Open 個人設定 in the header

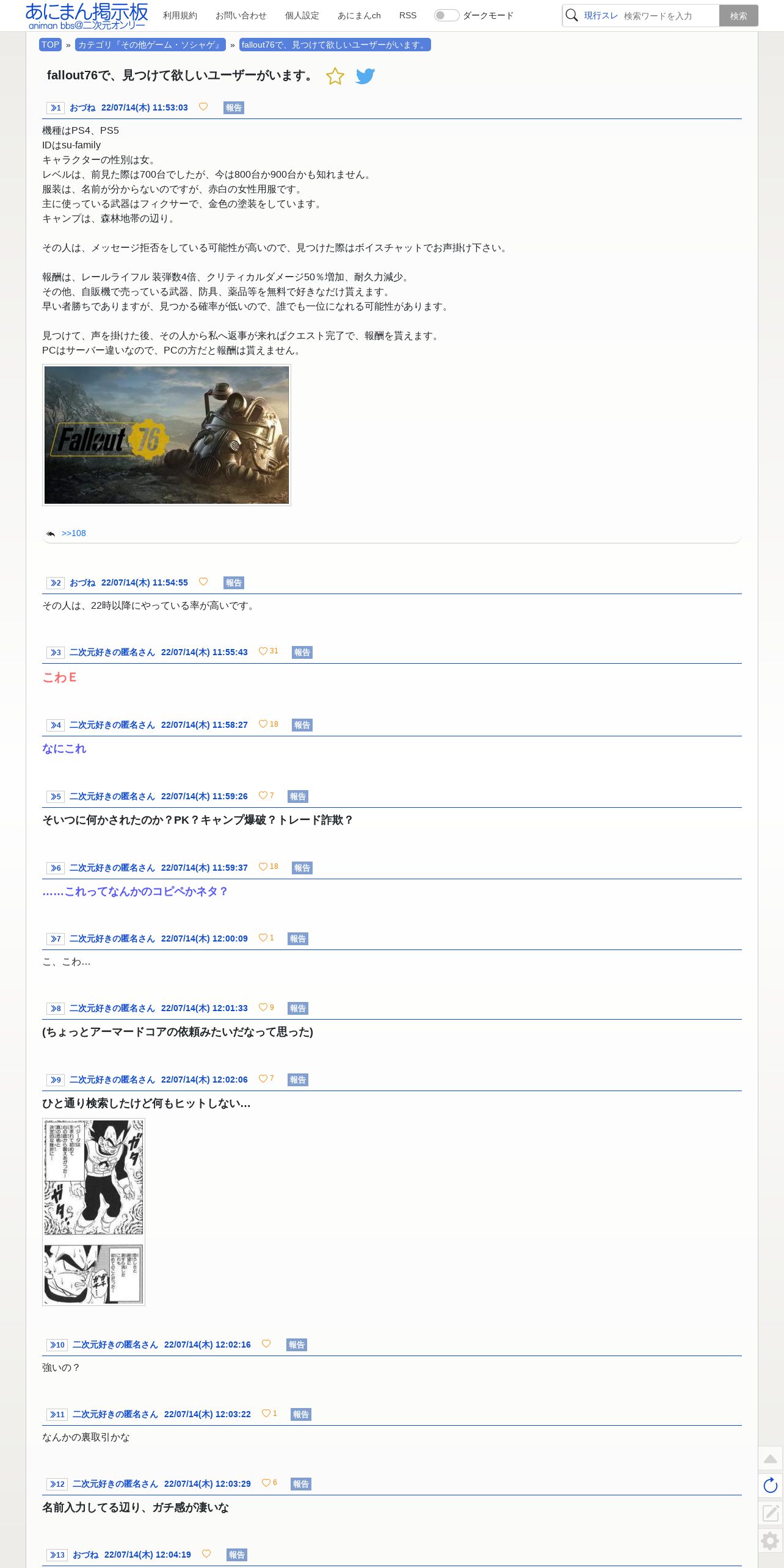(302, 15)
